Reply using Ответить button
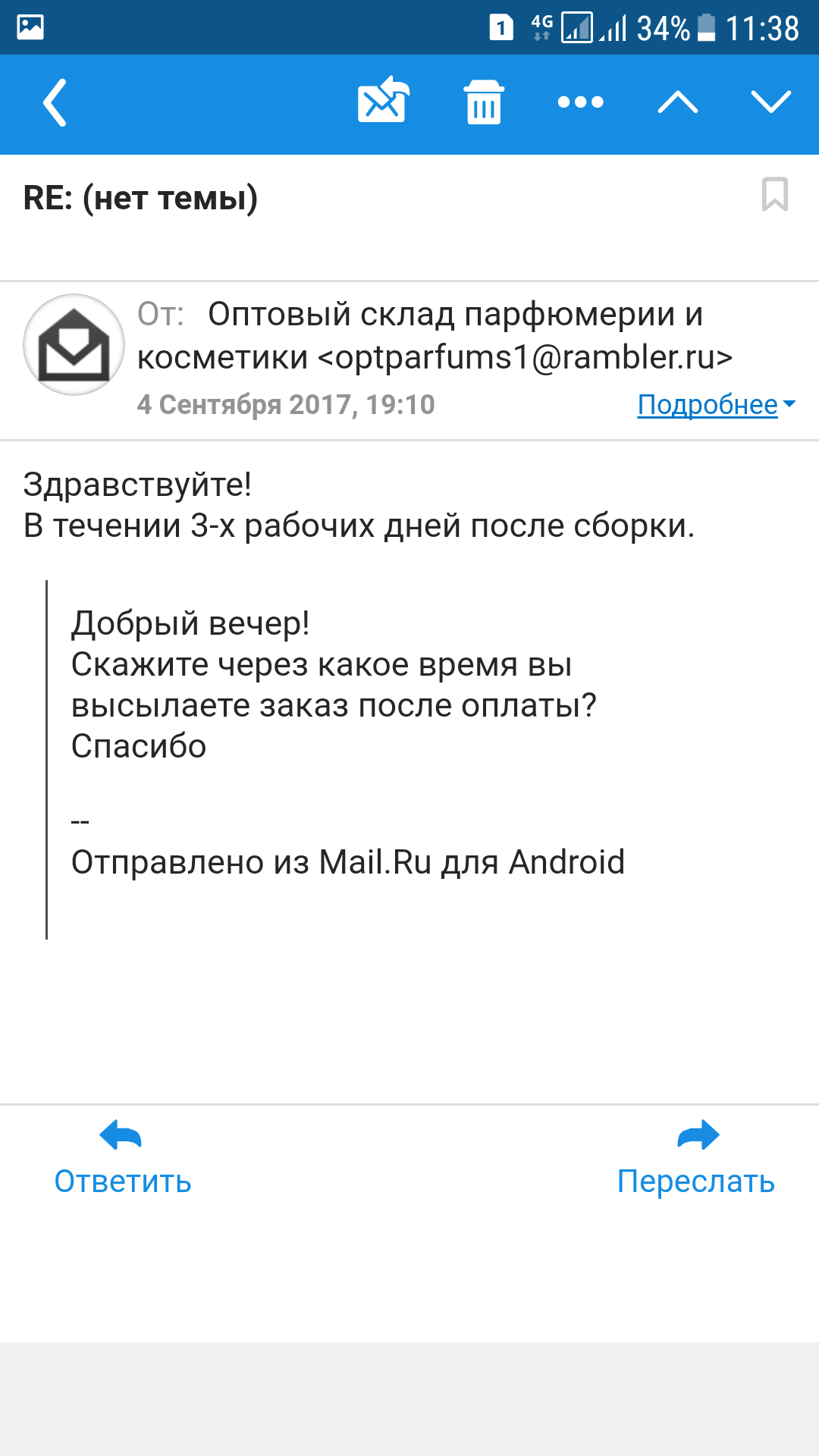Viewport: 819px width, 1456px height. coord(123,1159)
